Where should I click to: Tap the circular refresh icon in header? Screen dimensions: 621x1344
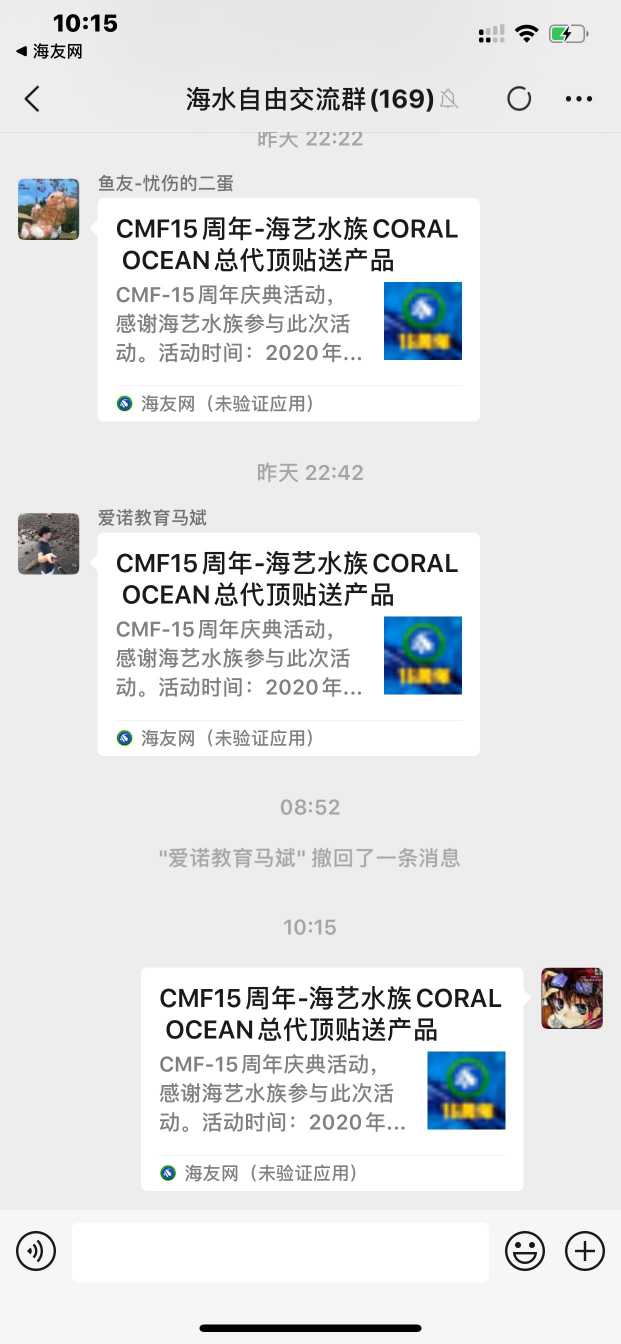click(519, 98)
